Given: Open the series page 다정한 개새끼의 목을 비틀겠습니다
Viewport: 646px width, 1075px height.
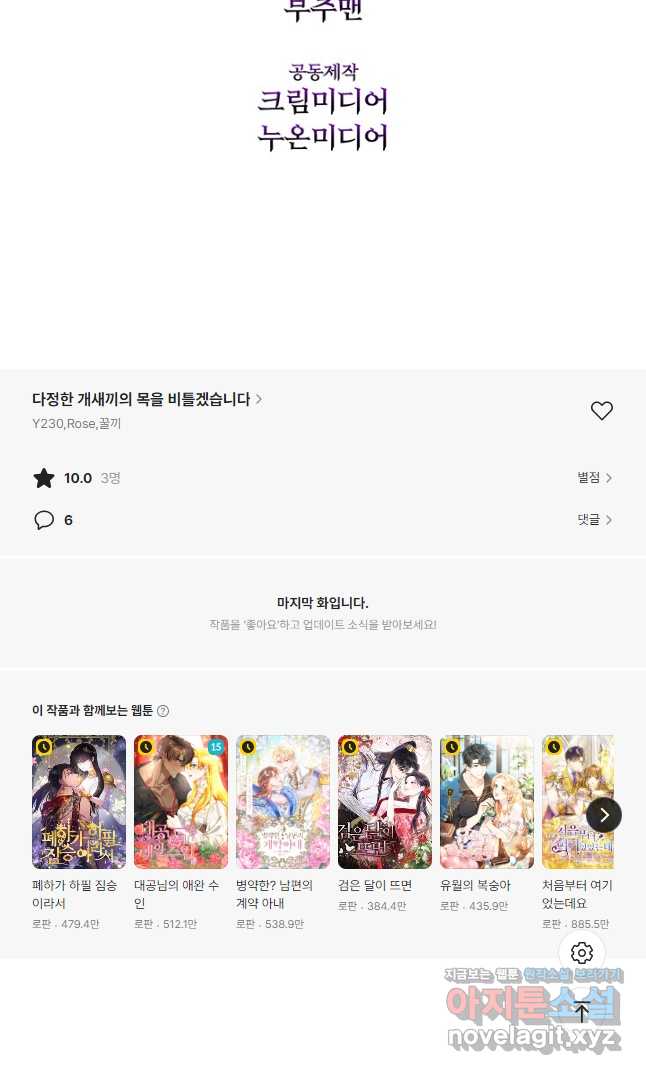Looking at the screenshot, I should click(147, 399).
